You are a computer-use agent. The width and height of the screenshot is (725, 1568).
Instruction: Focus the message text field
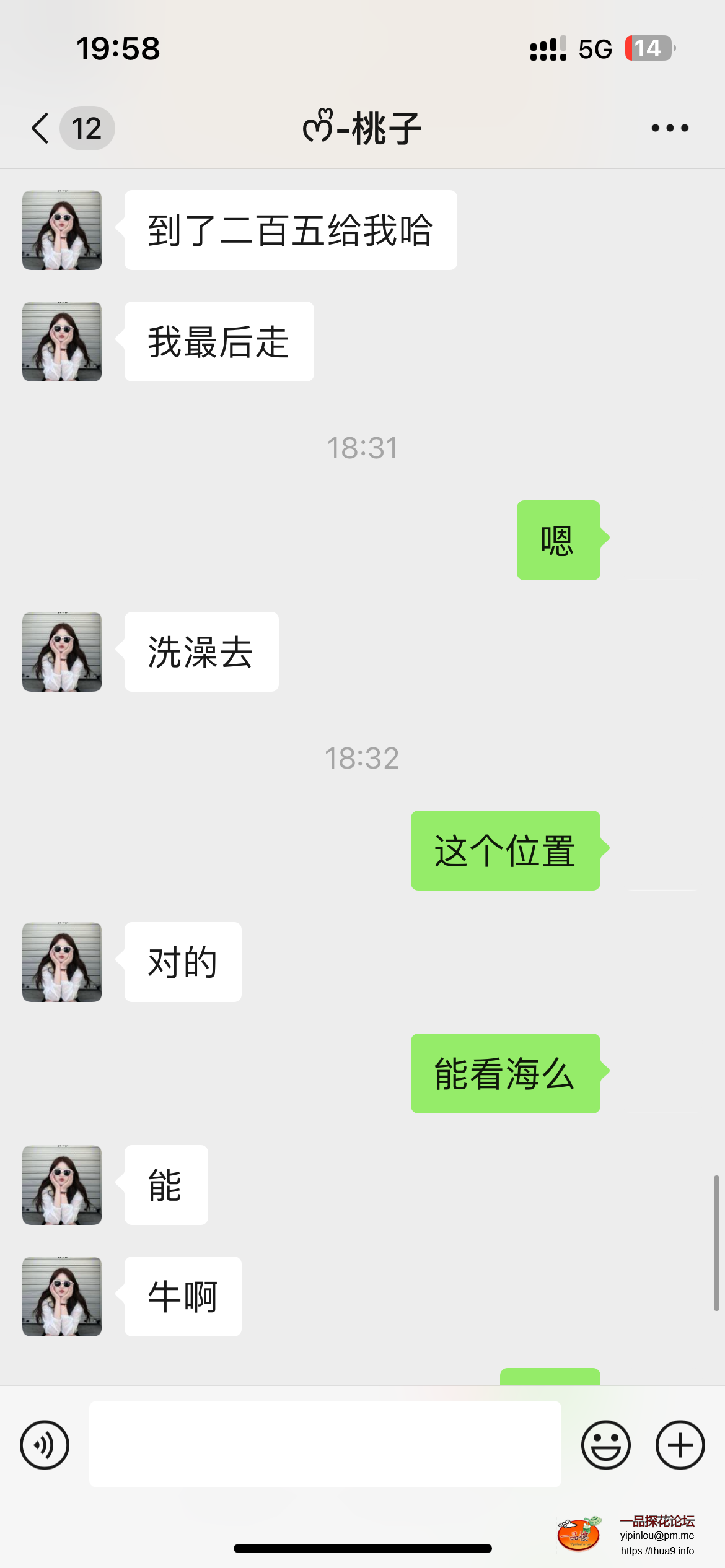325,1444
